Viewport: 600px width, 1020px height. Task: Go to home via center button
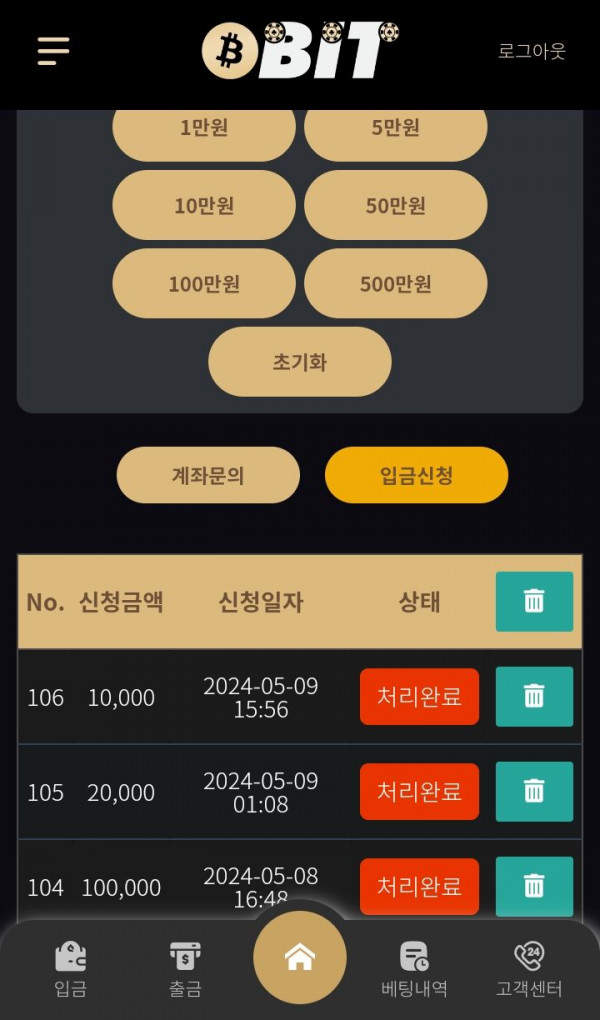(300, 957)
